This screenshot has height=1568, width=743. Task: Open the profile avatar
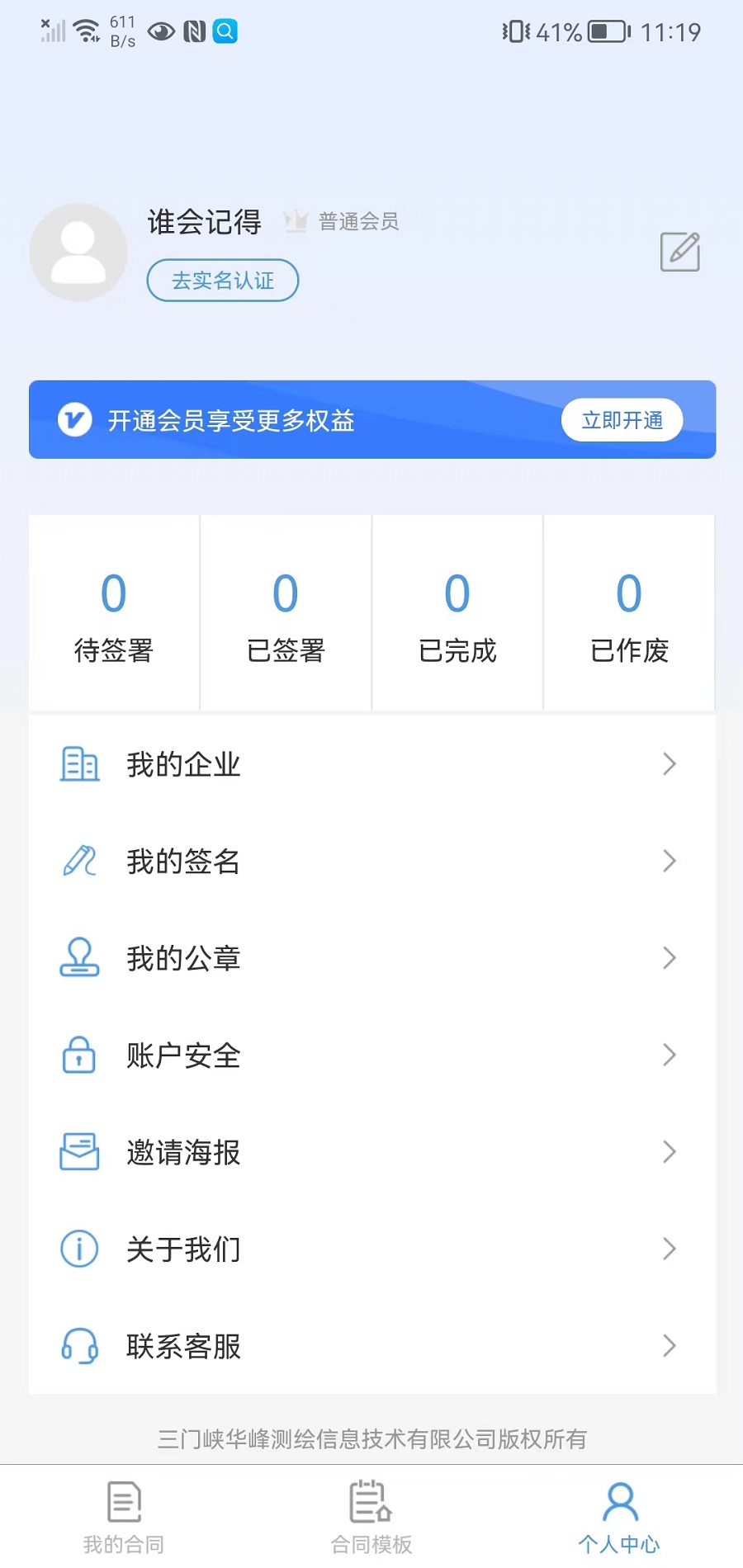coord(78,253)
